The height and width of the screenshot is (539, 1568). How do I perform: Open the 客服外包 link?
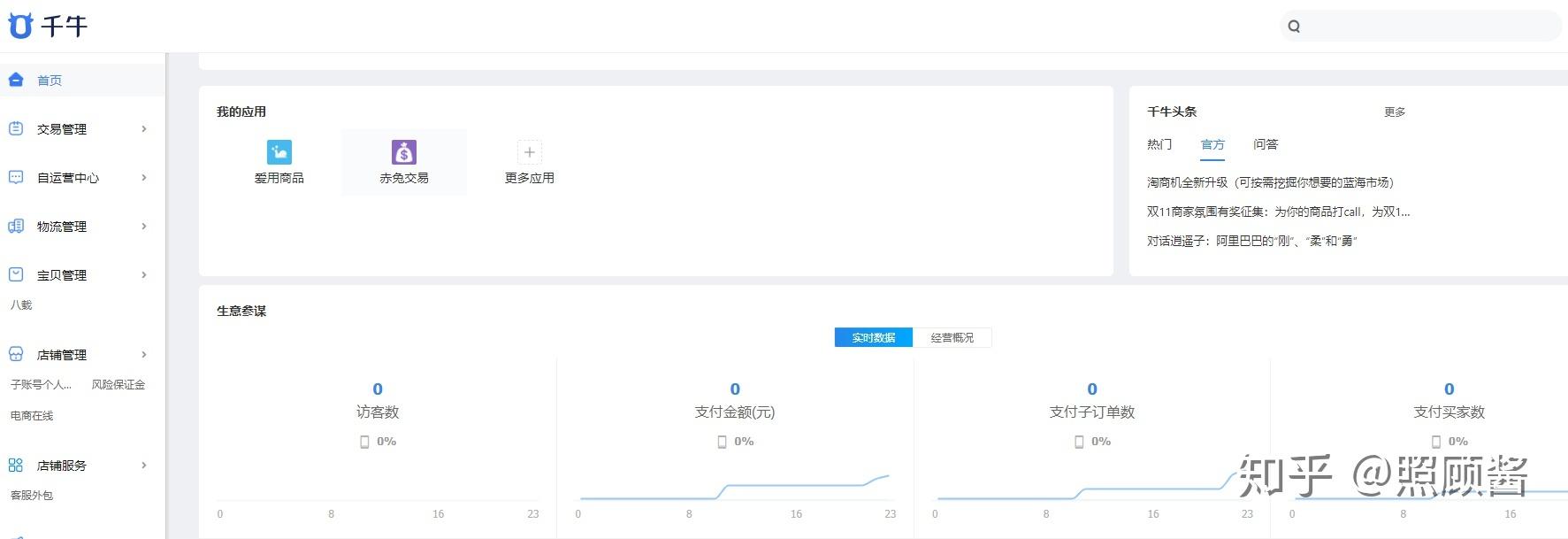pos(32,496)
